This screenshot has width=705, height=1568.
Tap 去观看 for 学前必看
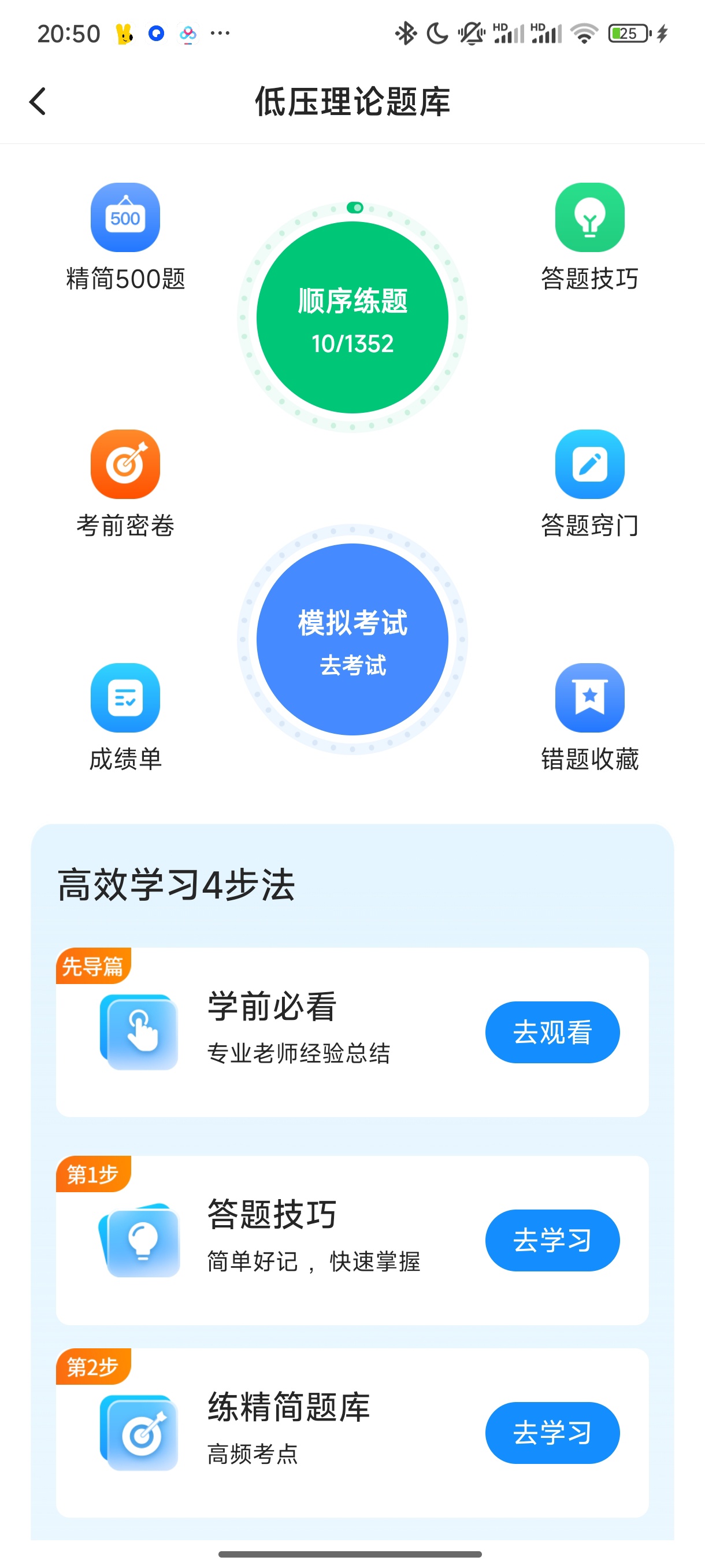pyautogui.click(x=552, y=1033)
